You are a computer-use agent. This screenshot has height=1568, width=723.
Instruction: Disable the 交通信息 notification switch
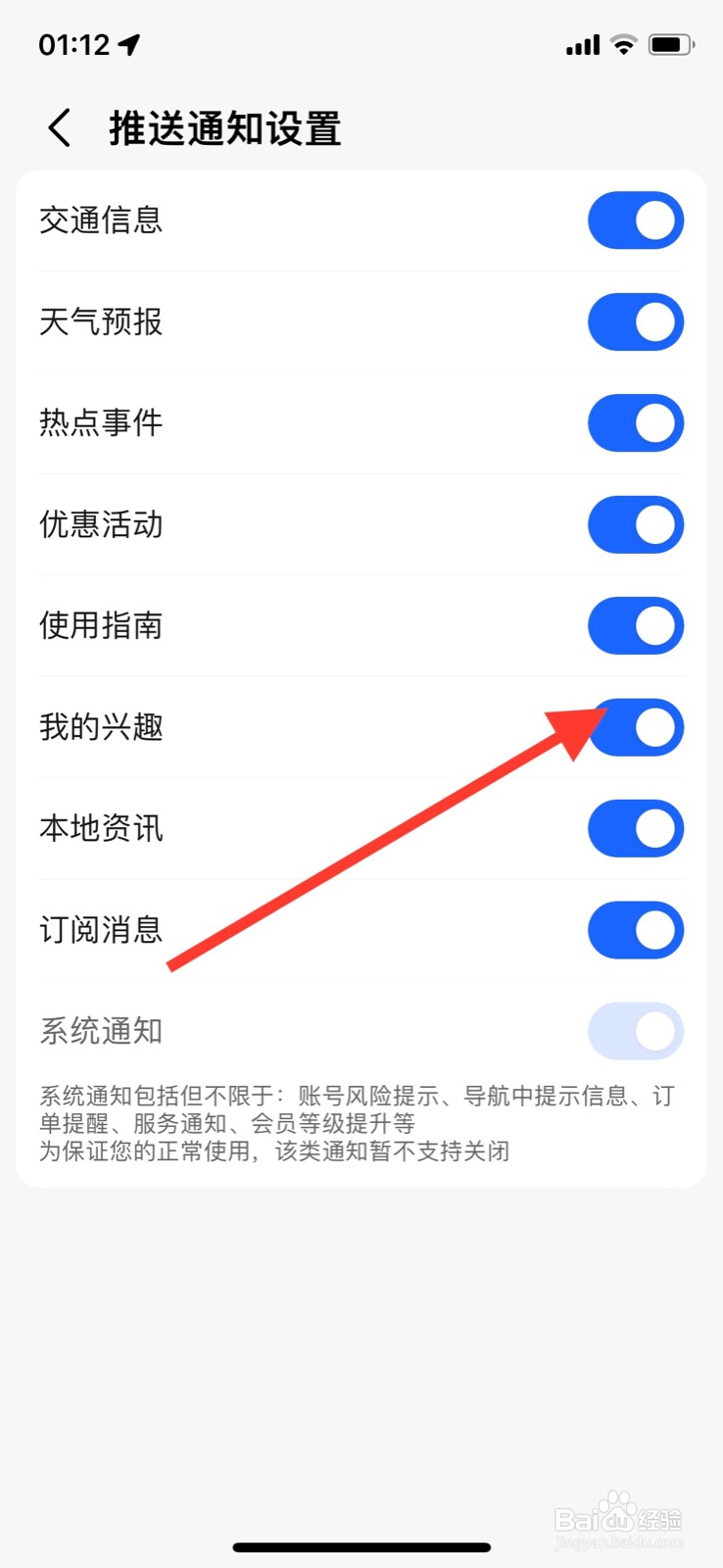[x=635, y=220]
